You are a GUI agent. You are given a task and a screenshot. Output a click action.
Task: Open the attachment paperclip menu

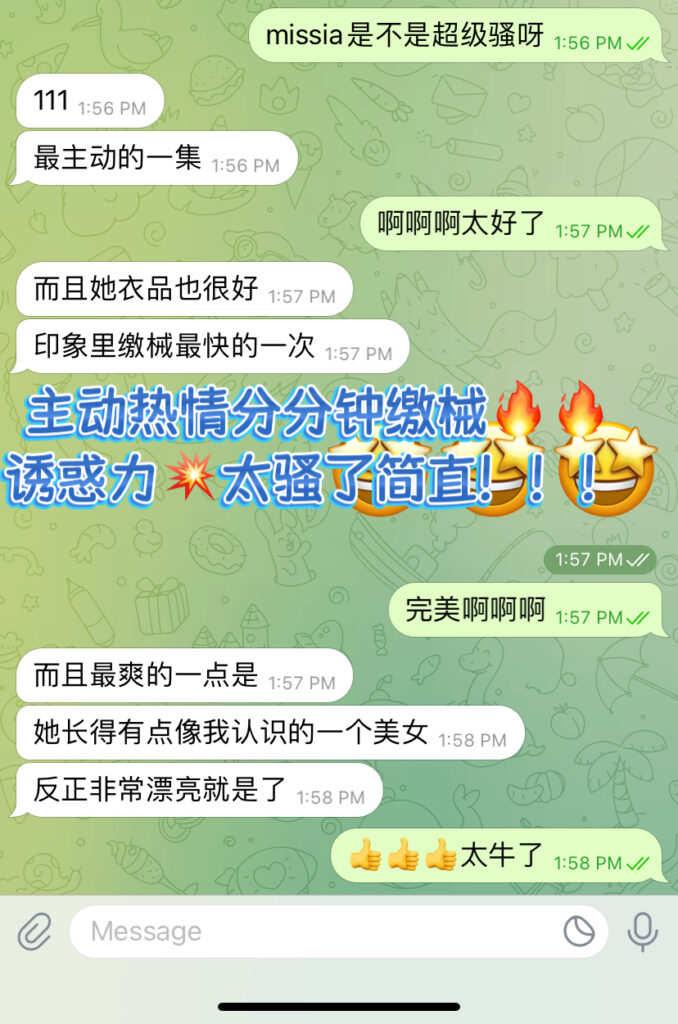pyautogui.click(x=34, y=932)
